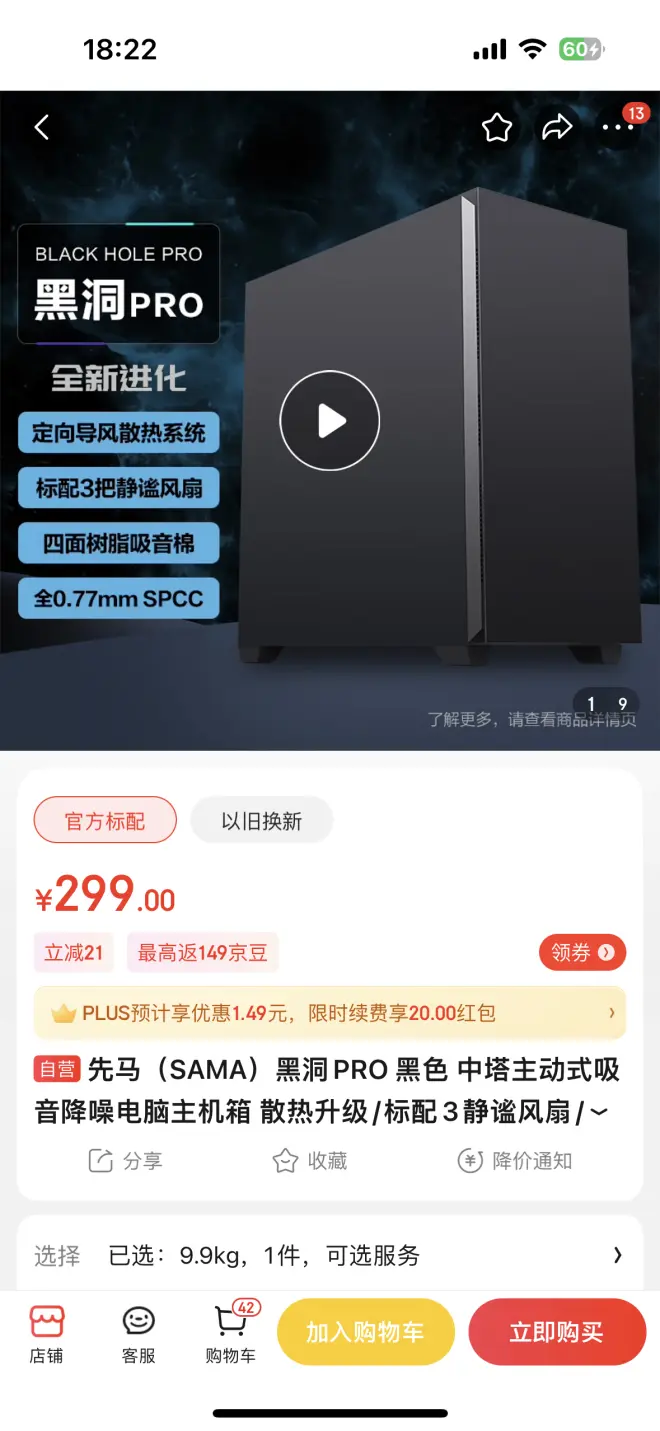Contact 客服 customer service

tap(138, 1334)
